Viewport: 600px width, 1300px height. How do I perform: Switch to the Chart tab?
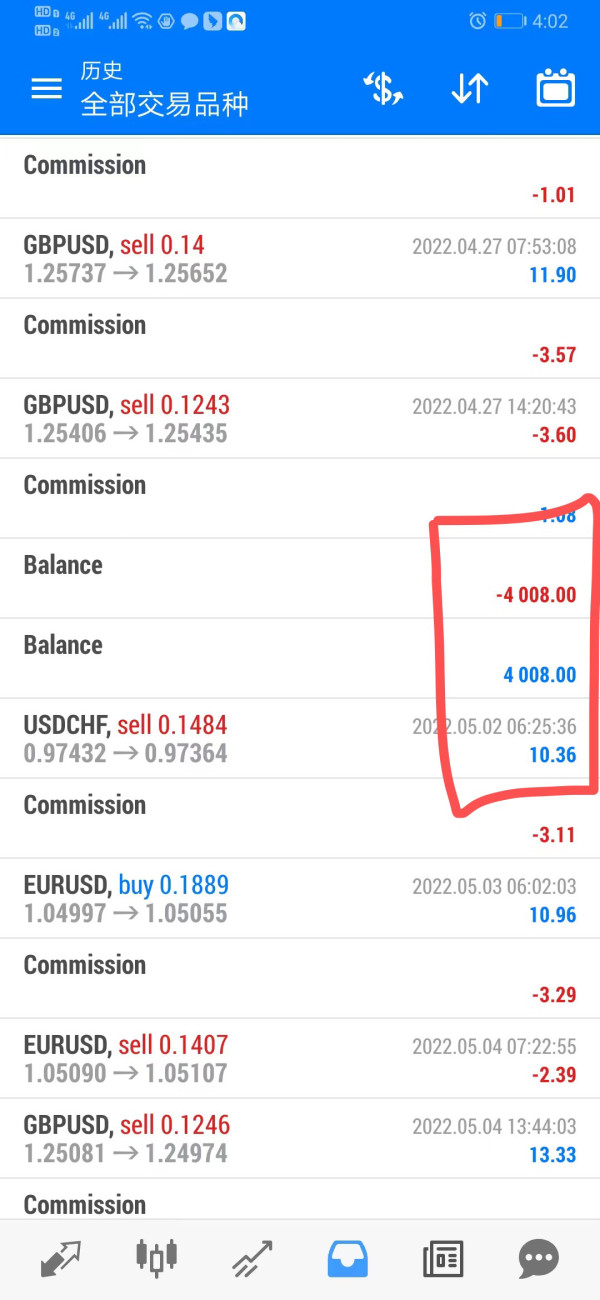(x=158, y=1258)
